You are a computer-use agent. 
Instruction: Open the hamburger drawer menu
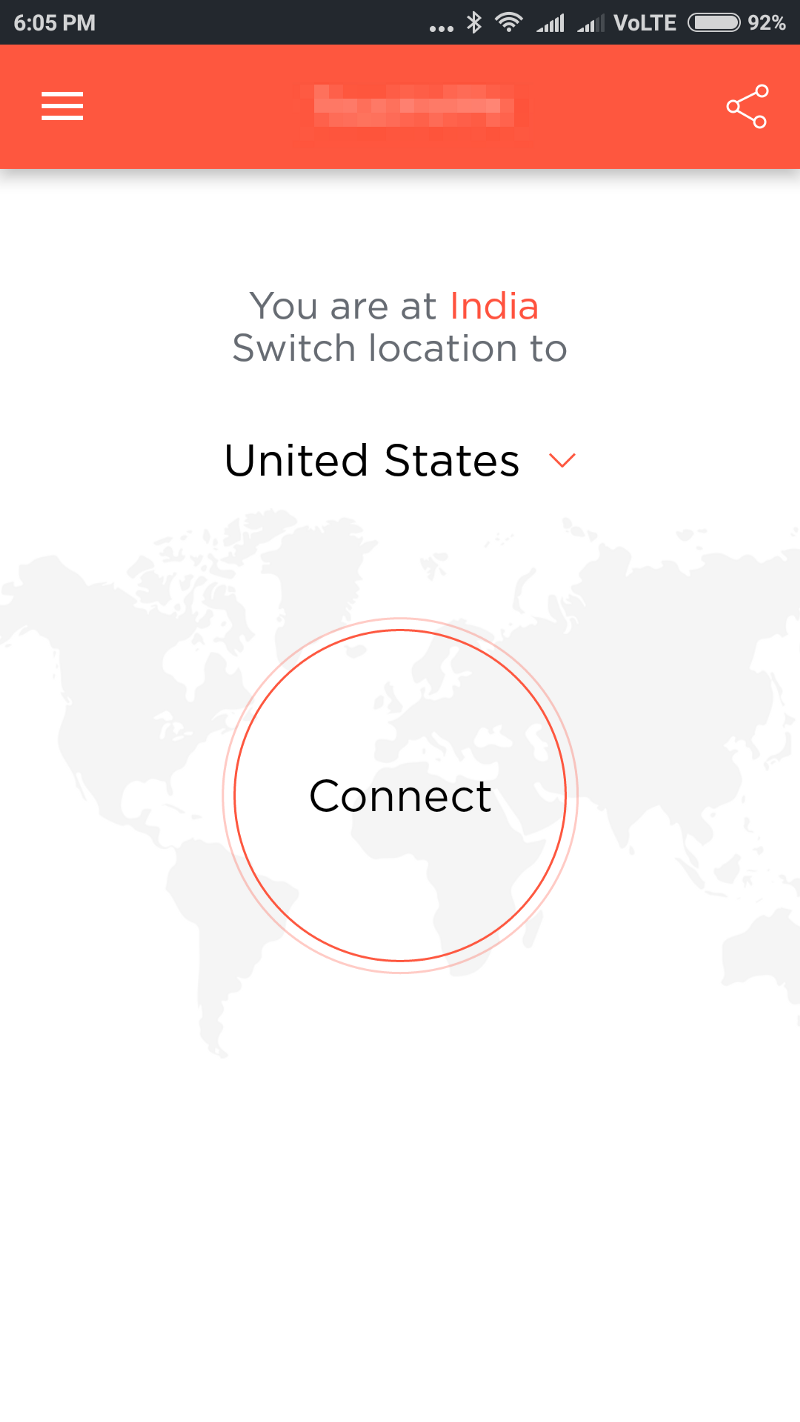(62, 106)
